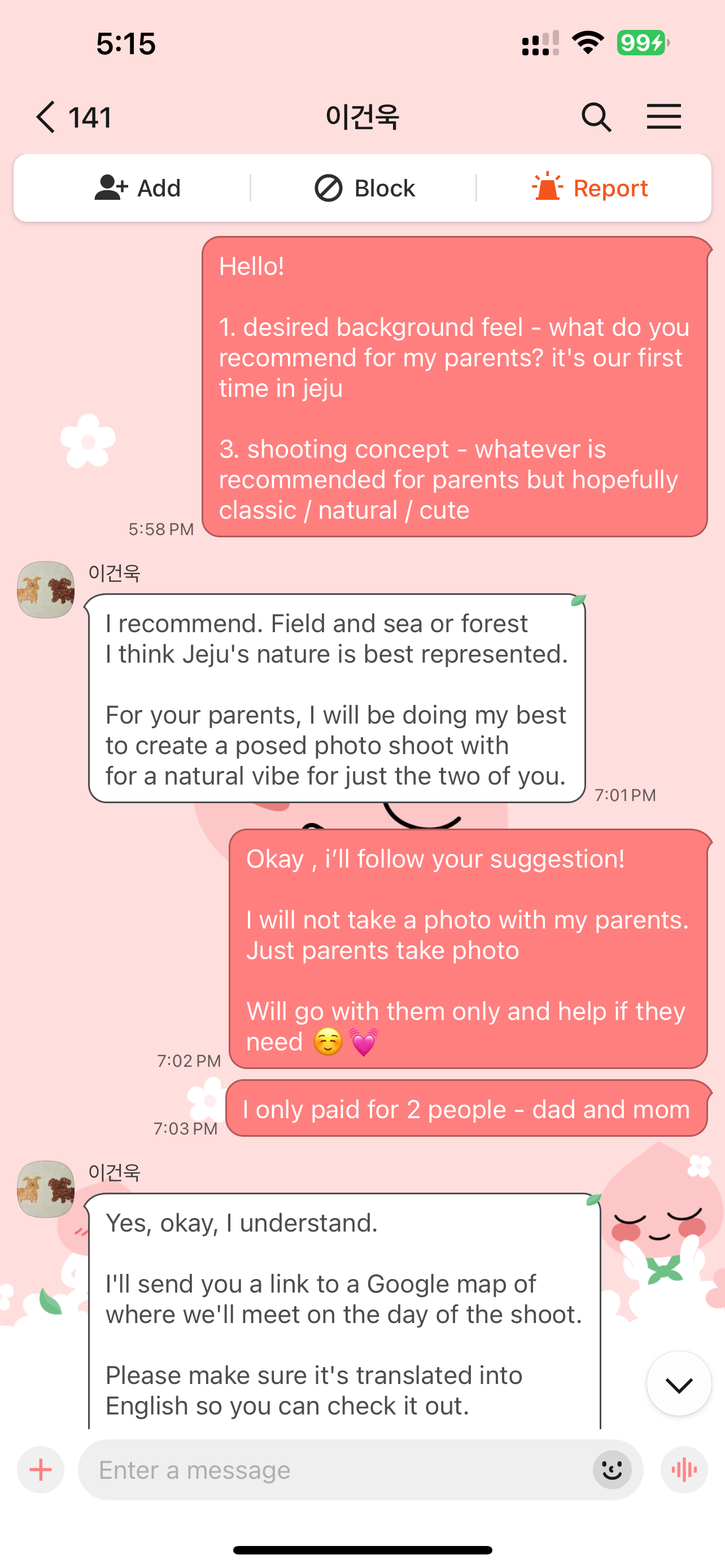Screen dimensions: 725x1568
Task: Open the plus attachment menu
Action: (41, 1470)
